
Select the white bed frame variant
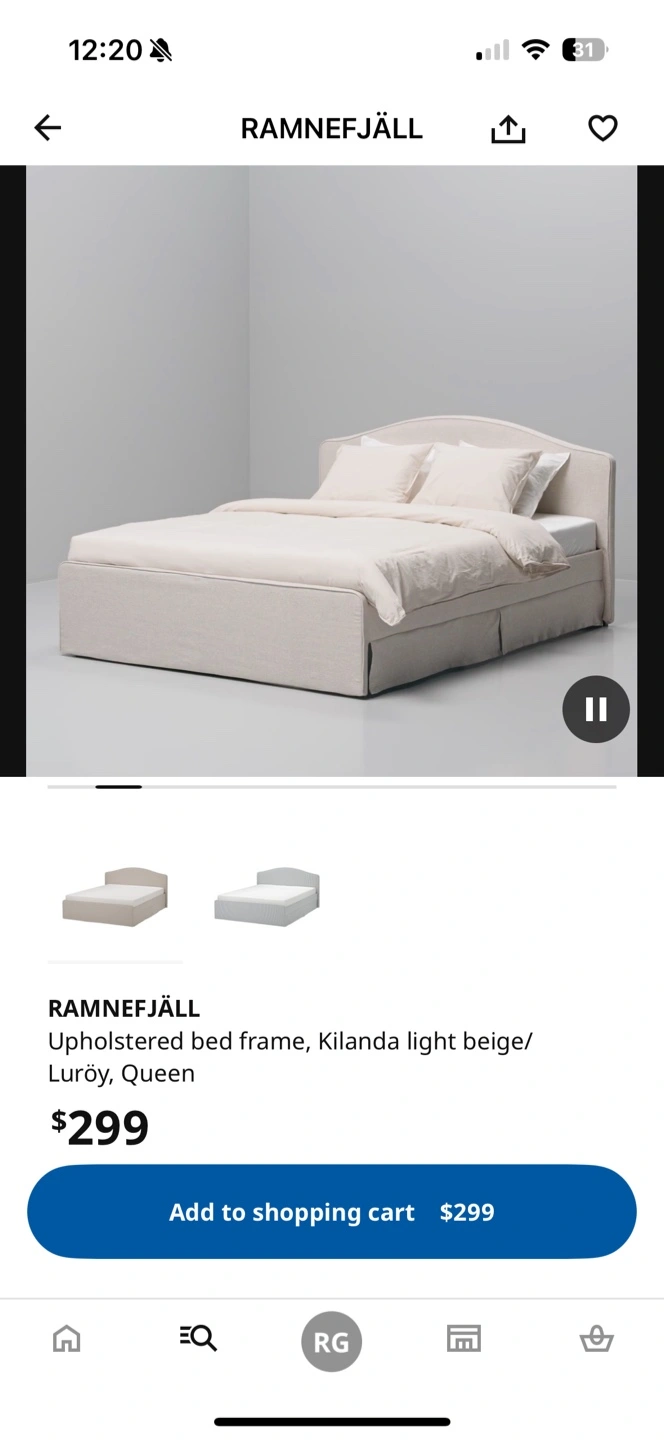[267, 896]
